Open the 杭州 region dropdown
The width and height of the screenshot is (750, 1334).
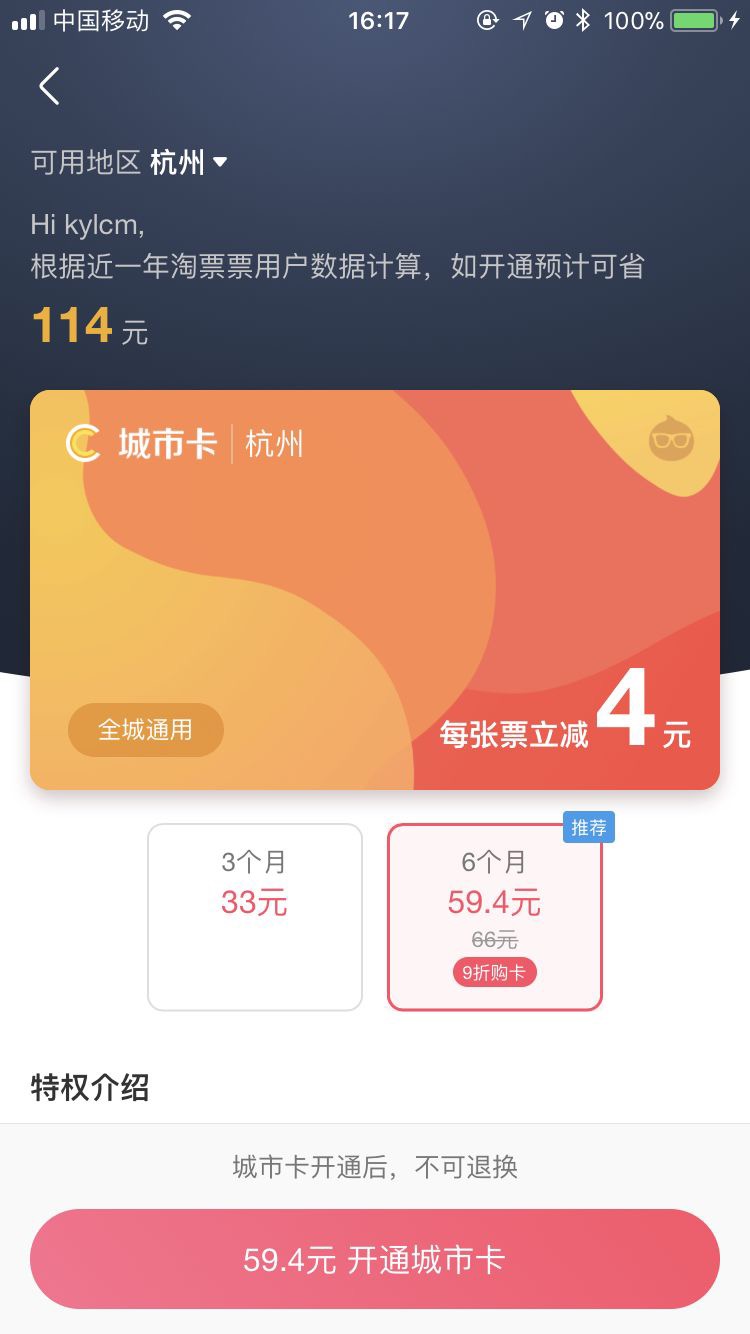coord(189,162)
